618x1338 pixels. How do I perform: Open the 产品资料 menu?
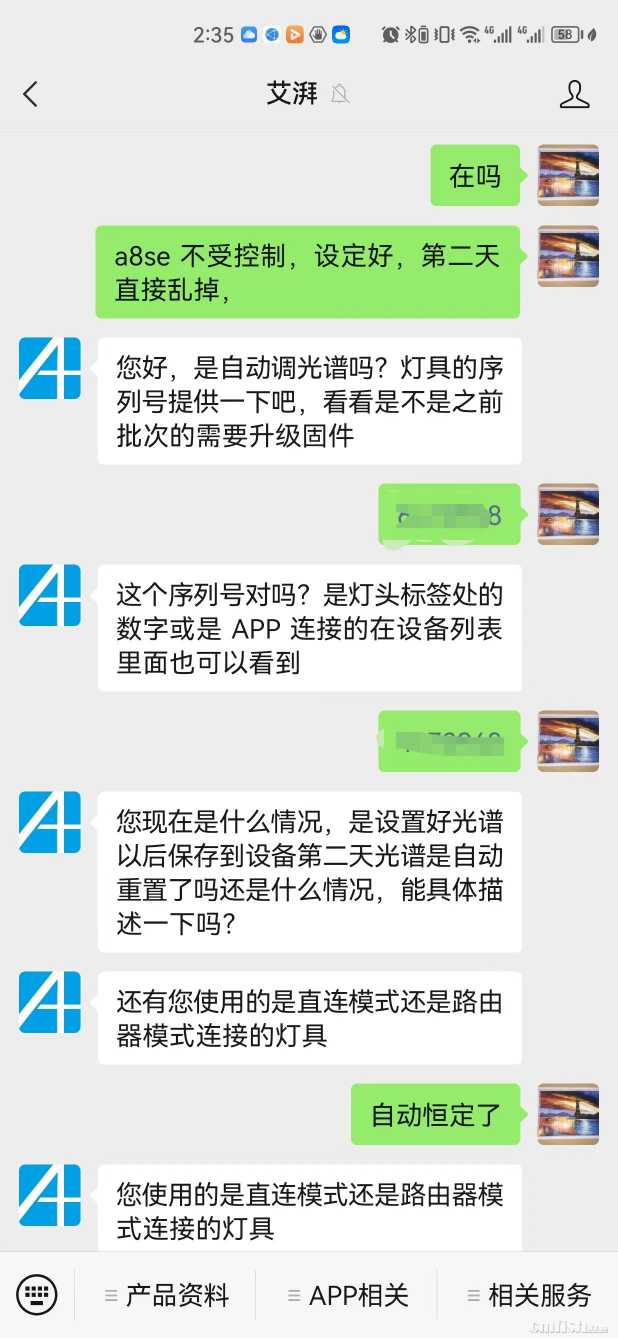pyautogui.click(x=167, y=1296)
